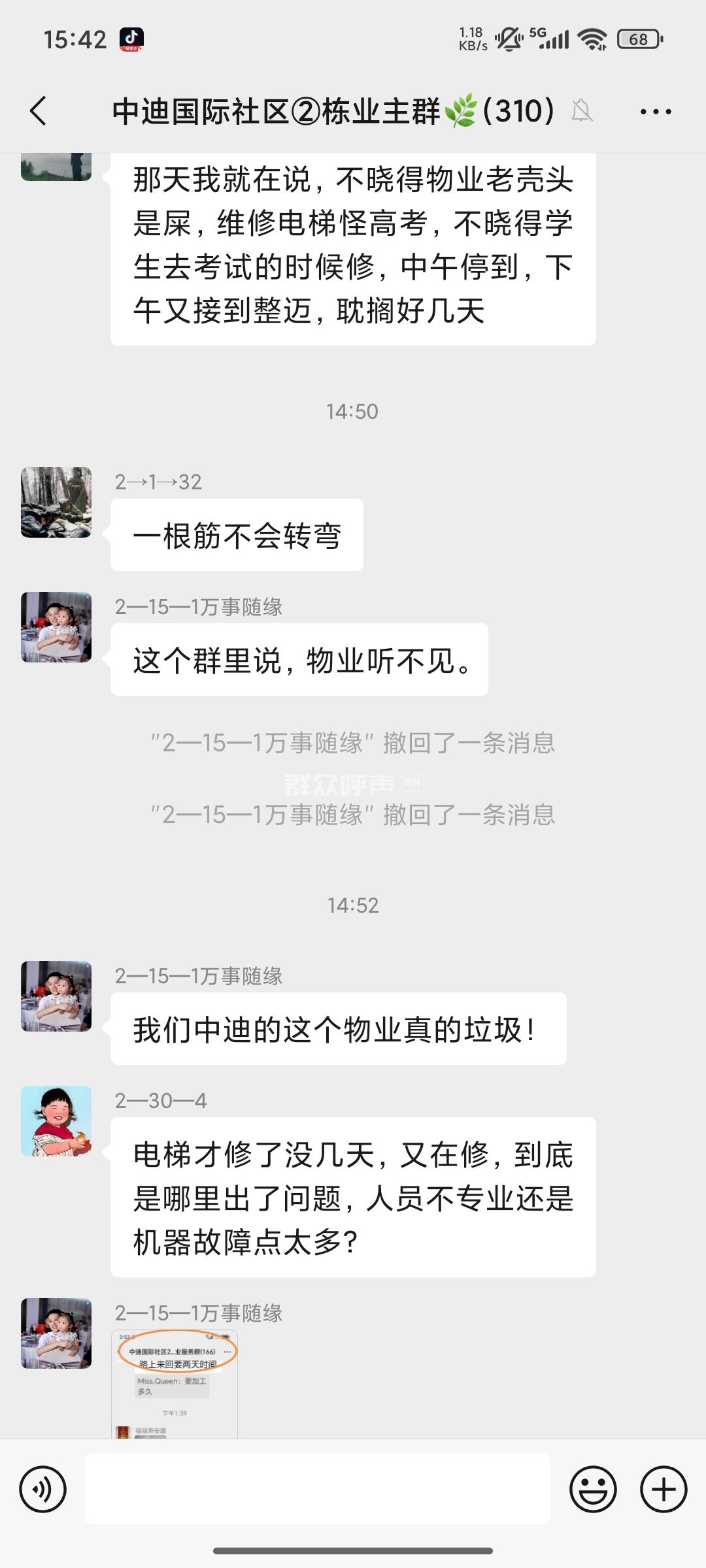Image resolution: width=706 pixels, height=1568 pixels.
Task: View profile avatar of member 2—30—4
Action: tap(56, 1121)
